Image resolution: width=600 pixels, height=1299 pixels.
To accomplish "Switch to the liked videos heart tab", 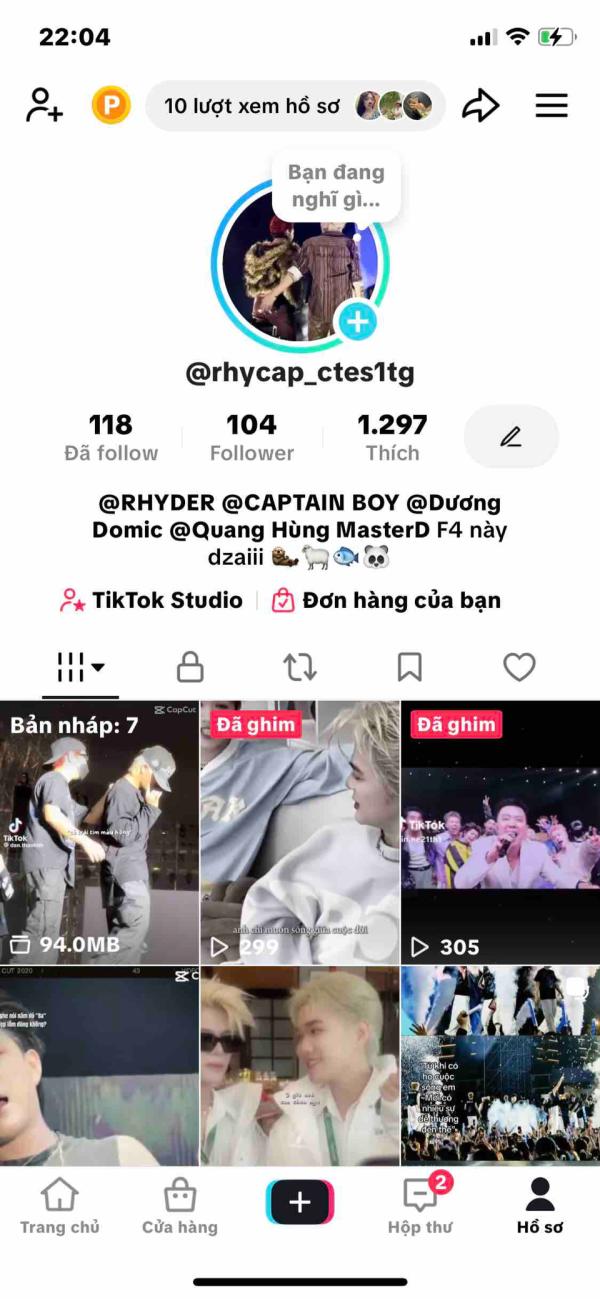I will (519, 667).
